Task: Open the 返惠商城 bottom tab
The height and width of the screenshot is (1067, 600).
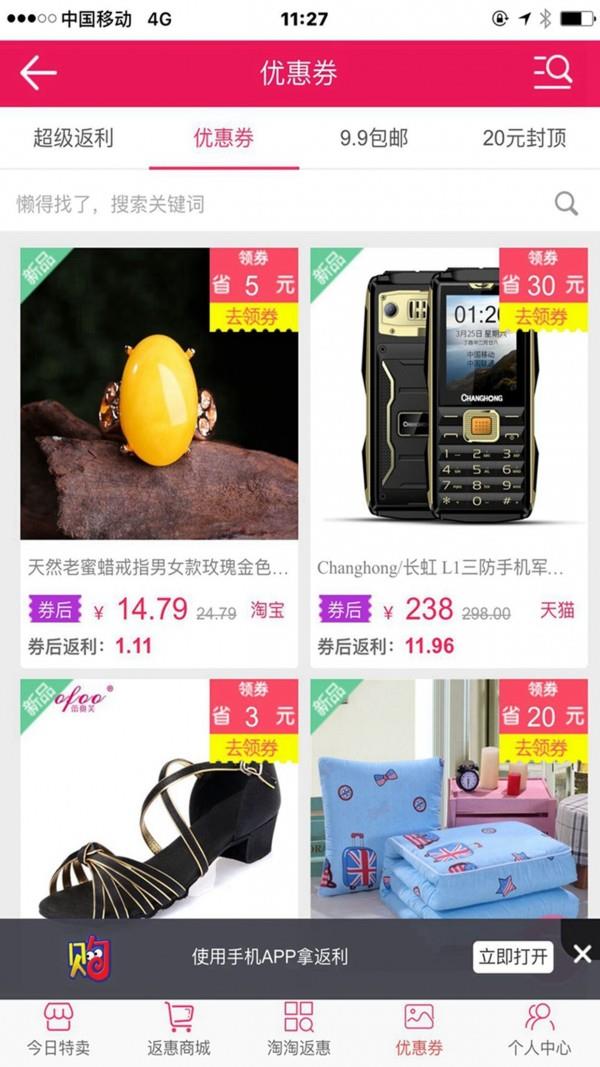Action: pyautogui.click(x=178, y=1030)
